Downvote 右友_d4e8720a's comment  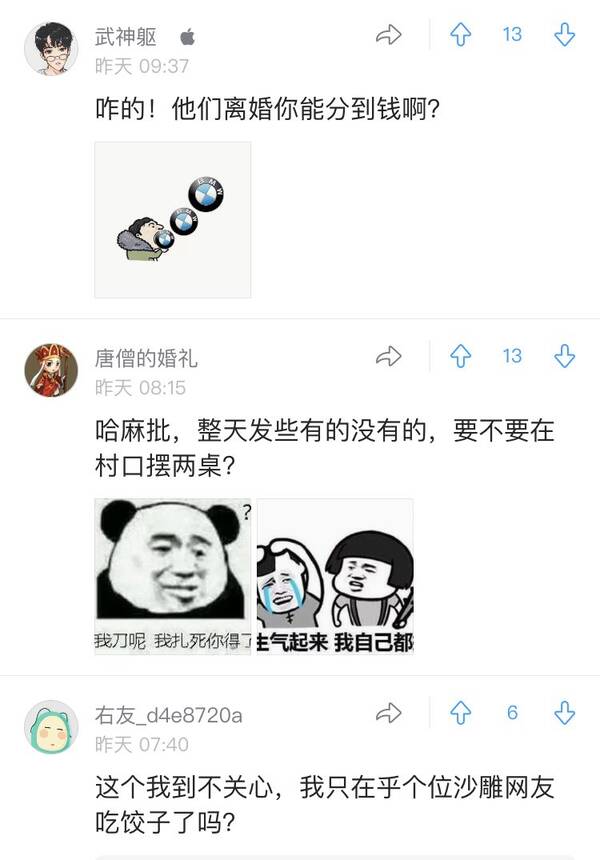click(x=564, y=713)
